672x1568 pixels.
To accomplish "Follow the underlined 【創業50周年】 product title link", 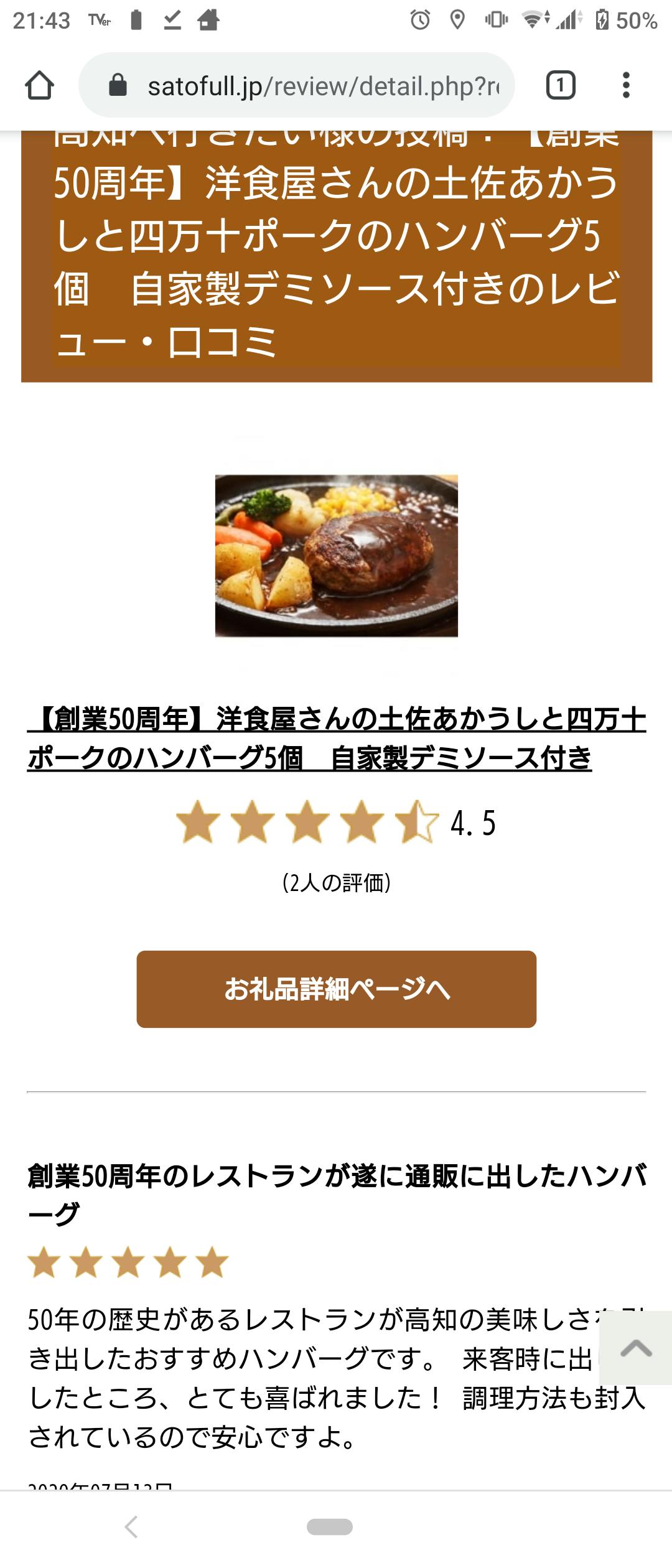I will (x=337, y=739).
